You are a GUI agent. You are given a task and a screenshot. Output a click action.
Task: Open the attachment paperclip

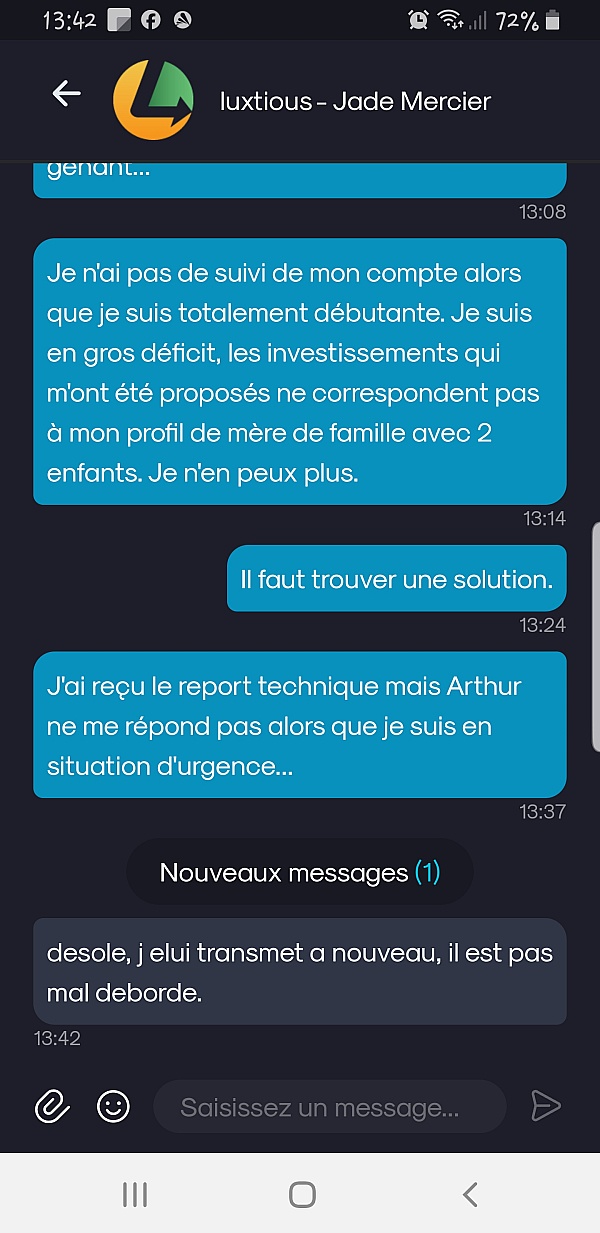tap(52, 1106)
